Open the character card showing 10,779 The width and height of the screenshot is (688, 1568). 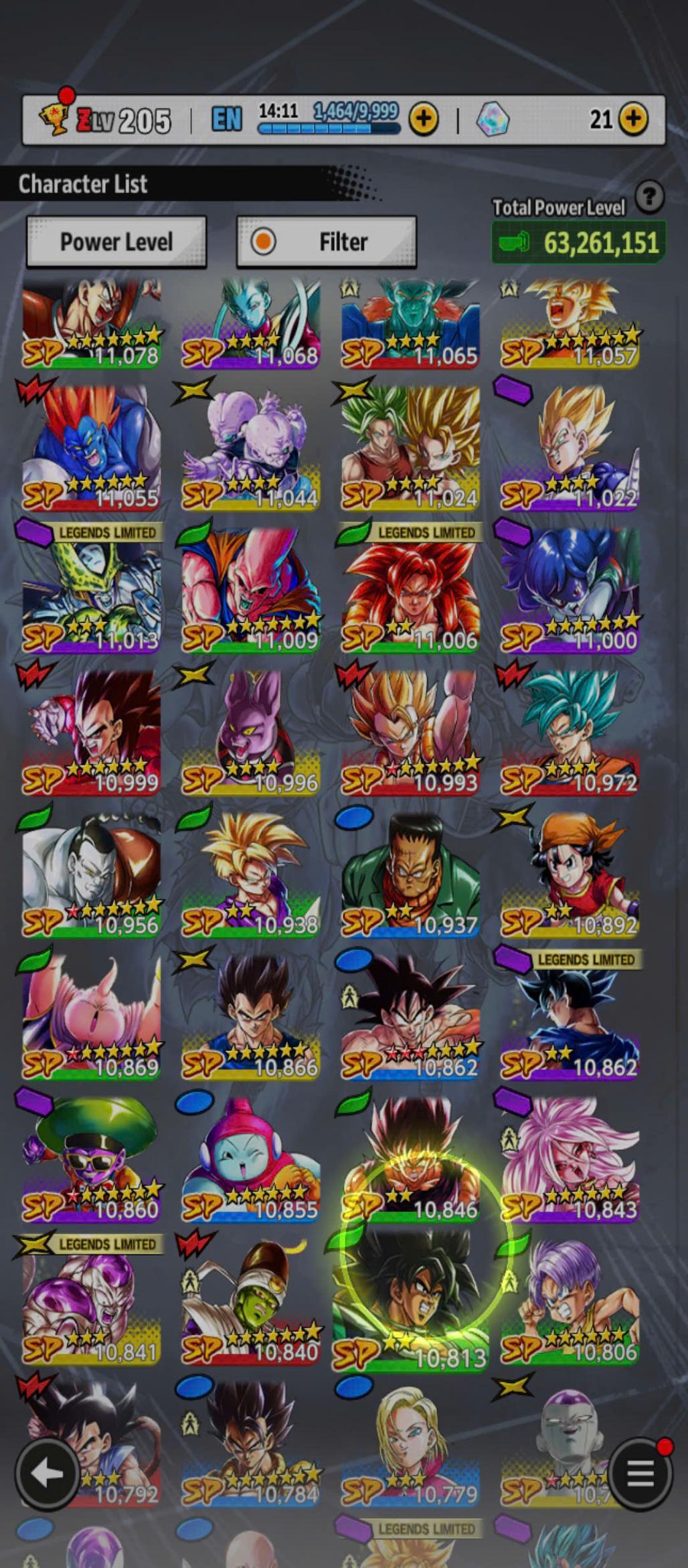410,1446
